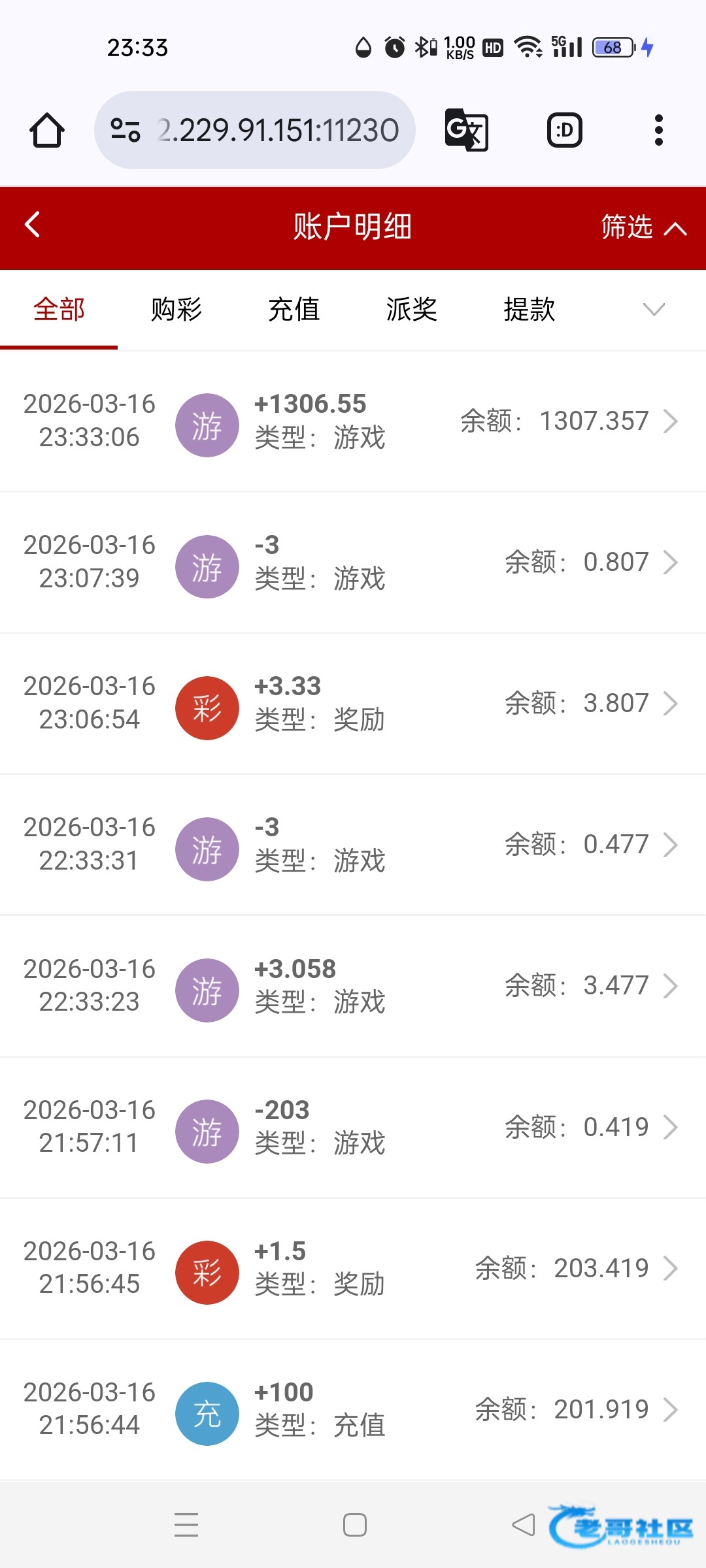This screenshot has width=706, height=1568.
Task: View the +1.5 奖励 record
Action: click(353, 1268)
